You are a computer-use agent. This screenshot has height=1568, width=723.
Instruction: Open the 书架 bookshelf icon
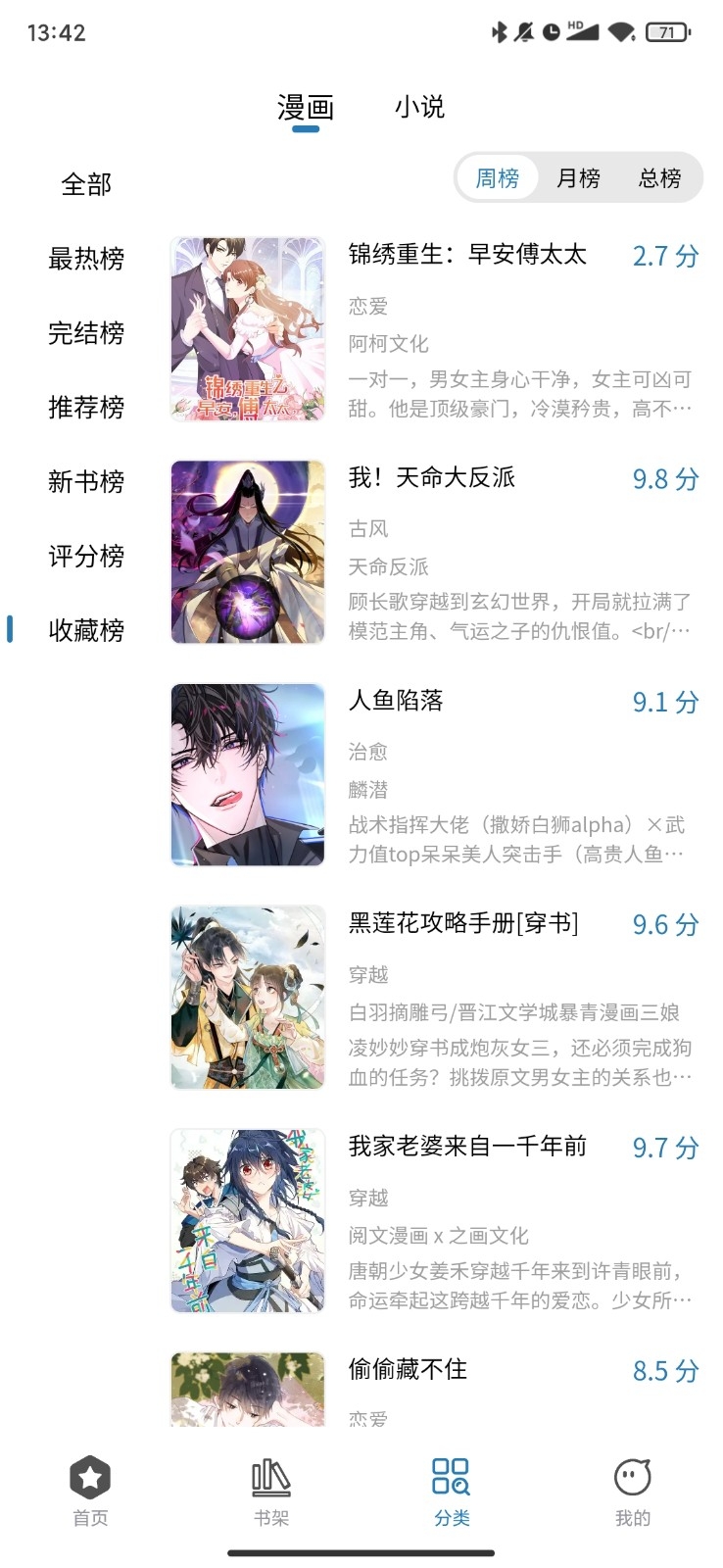coord(269,1476)
